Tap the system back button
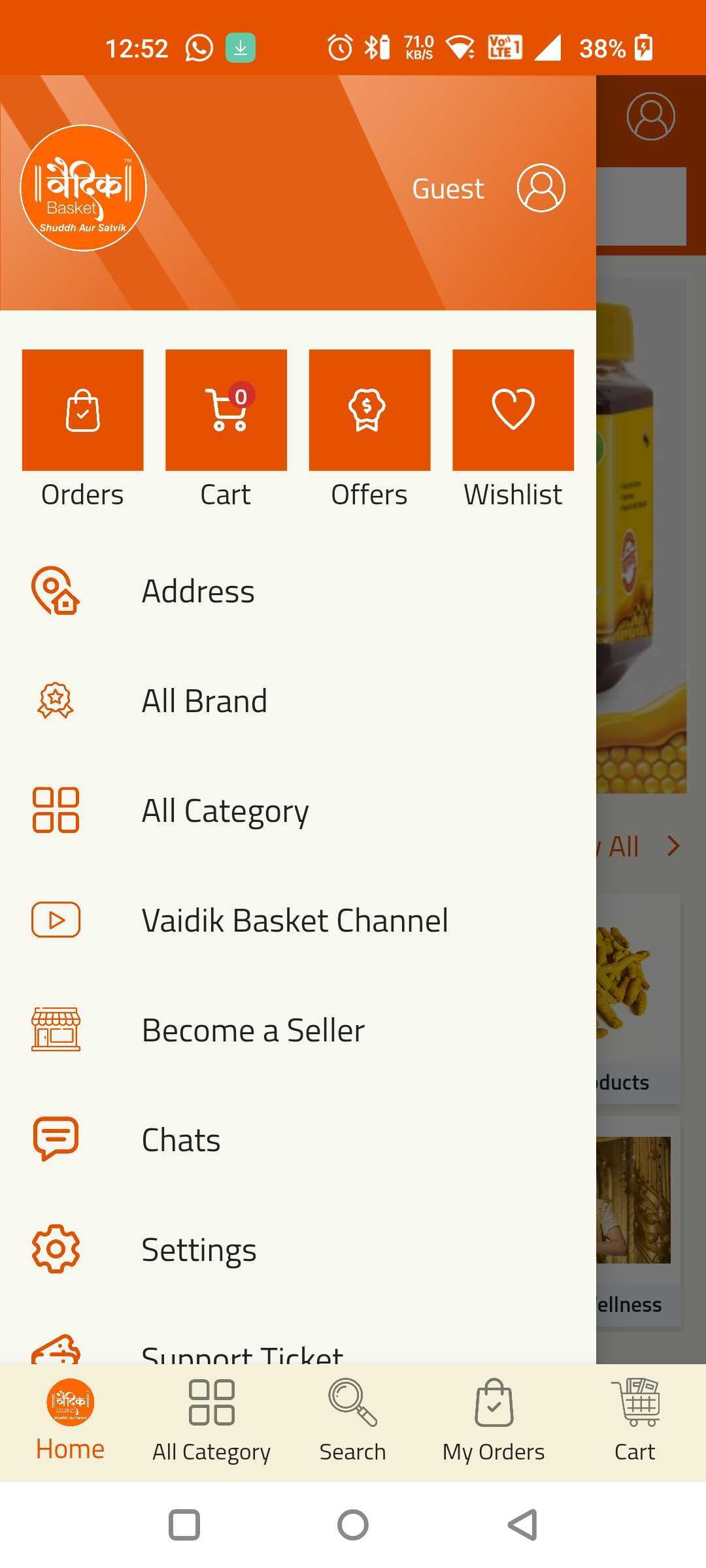The image size is (706, 1568). pyautogui.click(x=522, y=1525)
